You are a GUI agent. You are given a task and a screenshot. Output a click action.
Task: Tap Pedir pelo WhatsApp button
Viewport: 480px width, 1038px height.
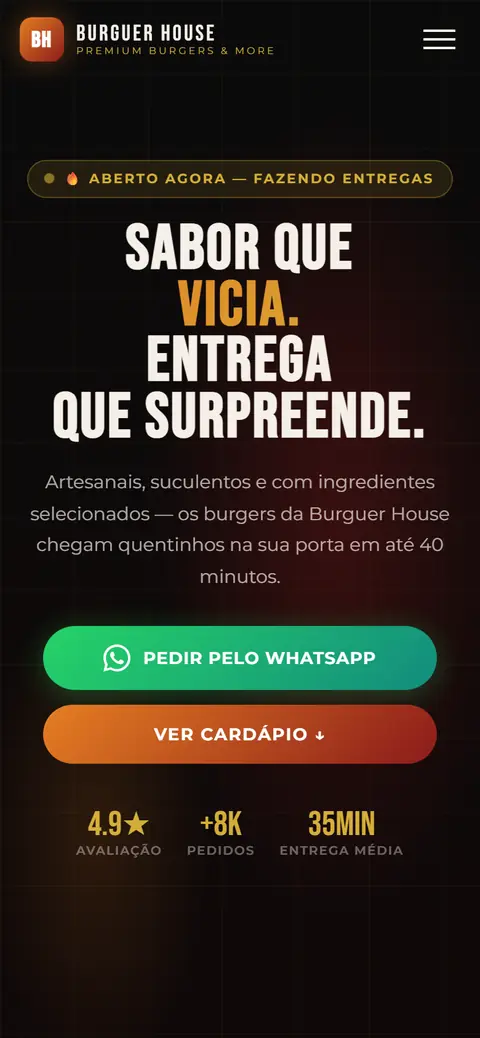point(240,657)
